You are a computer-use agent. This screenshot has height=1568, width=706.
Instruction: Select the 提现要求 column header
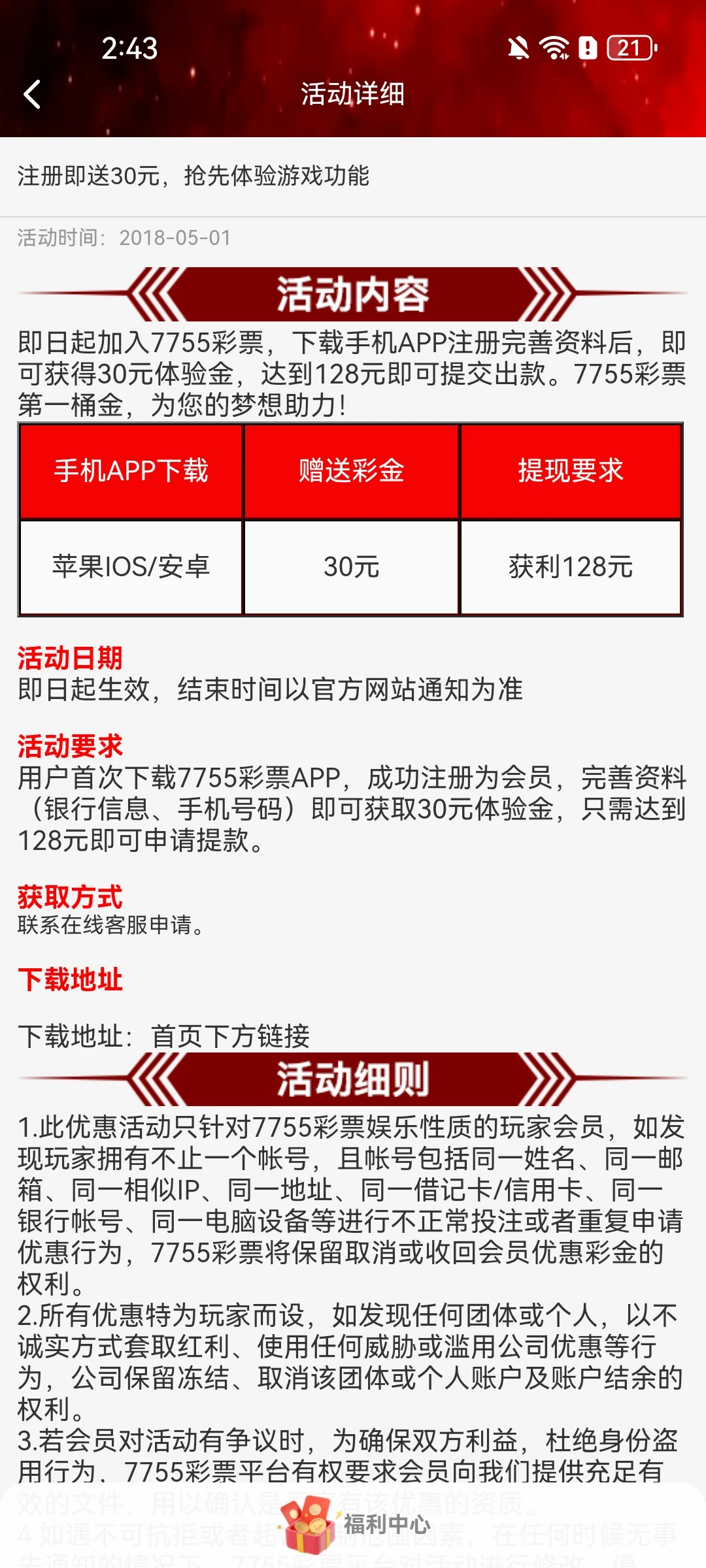click(x=571, y=470)
